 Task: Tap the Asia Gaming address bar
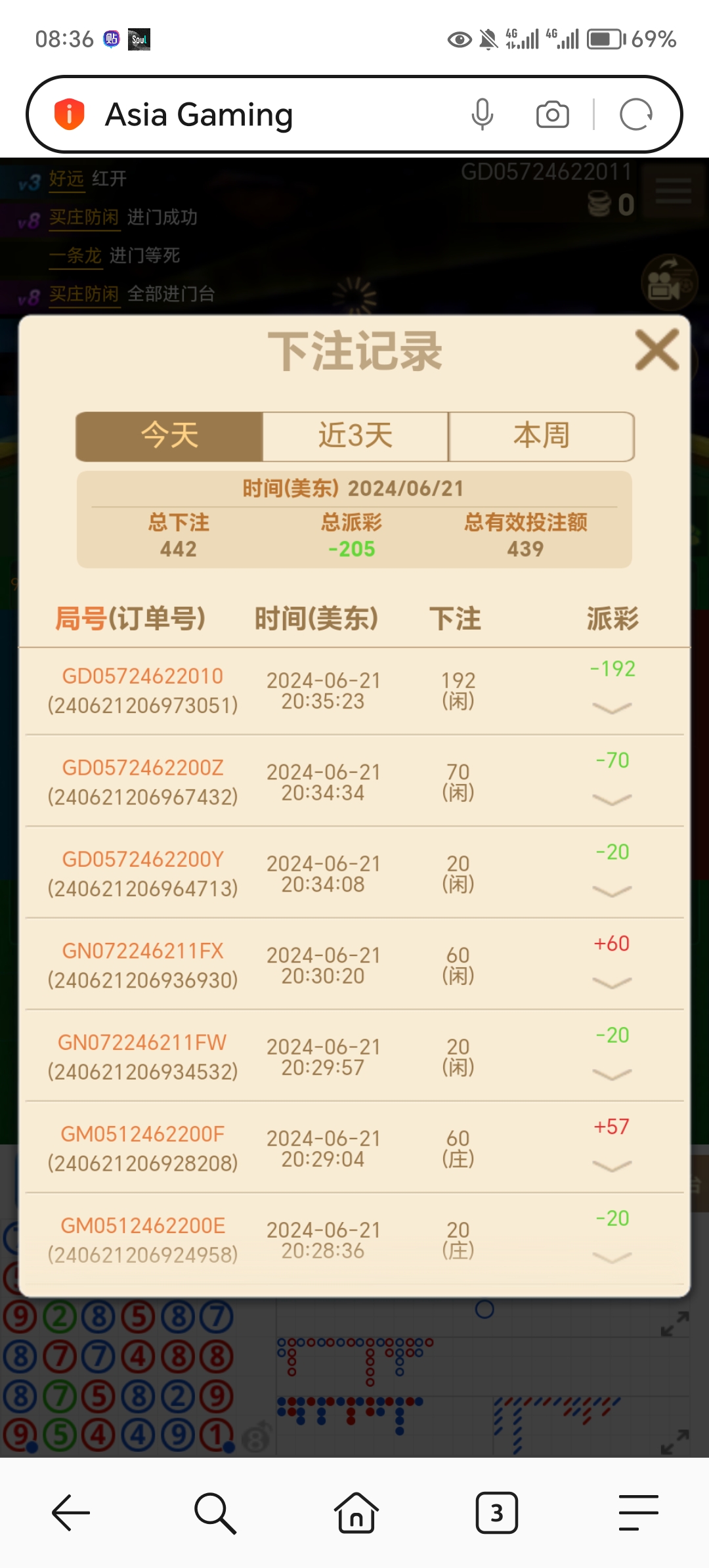[x=263, y=115]
